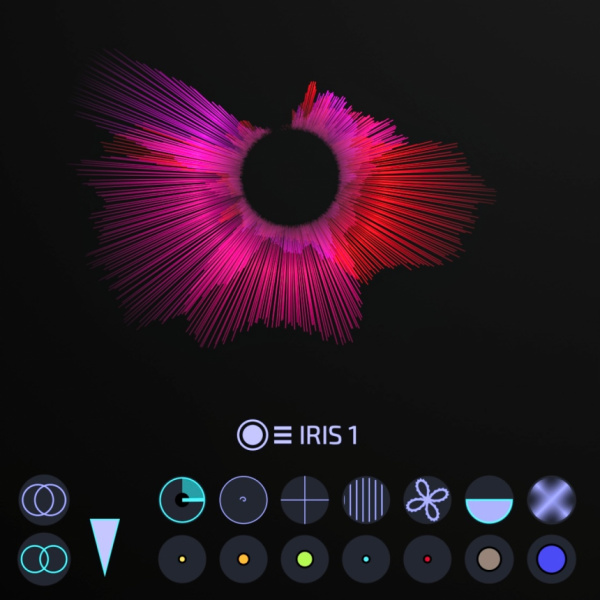Choose the lime green dot
Image resolution: width=600 pixels, height=600 pixels.
pos(305,560)
